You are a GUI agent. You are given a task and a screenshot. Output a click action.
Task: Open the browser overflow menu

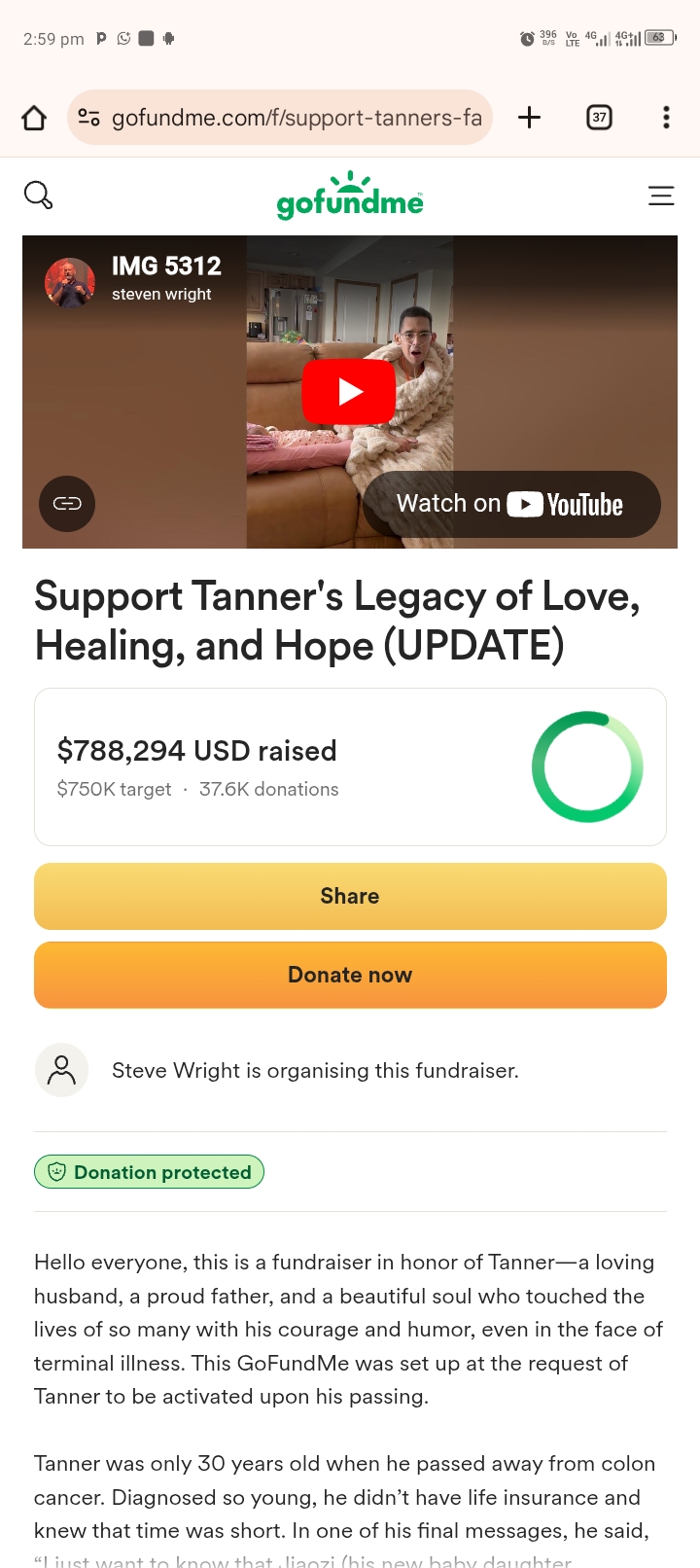pos(666,118)
